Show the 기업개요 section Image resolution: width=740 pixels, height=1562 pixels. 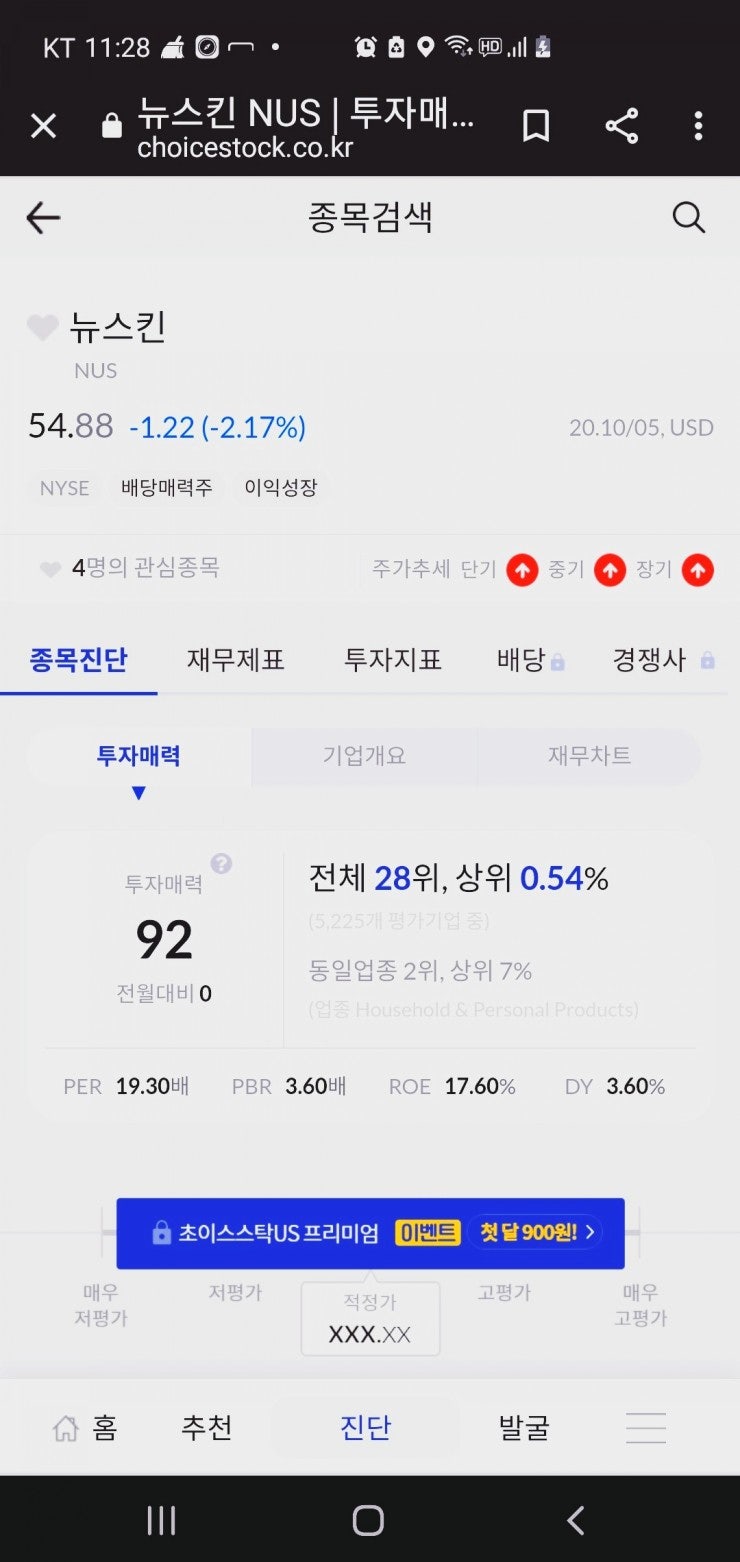tap(364, 756)
